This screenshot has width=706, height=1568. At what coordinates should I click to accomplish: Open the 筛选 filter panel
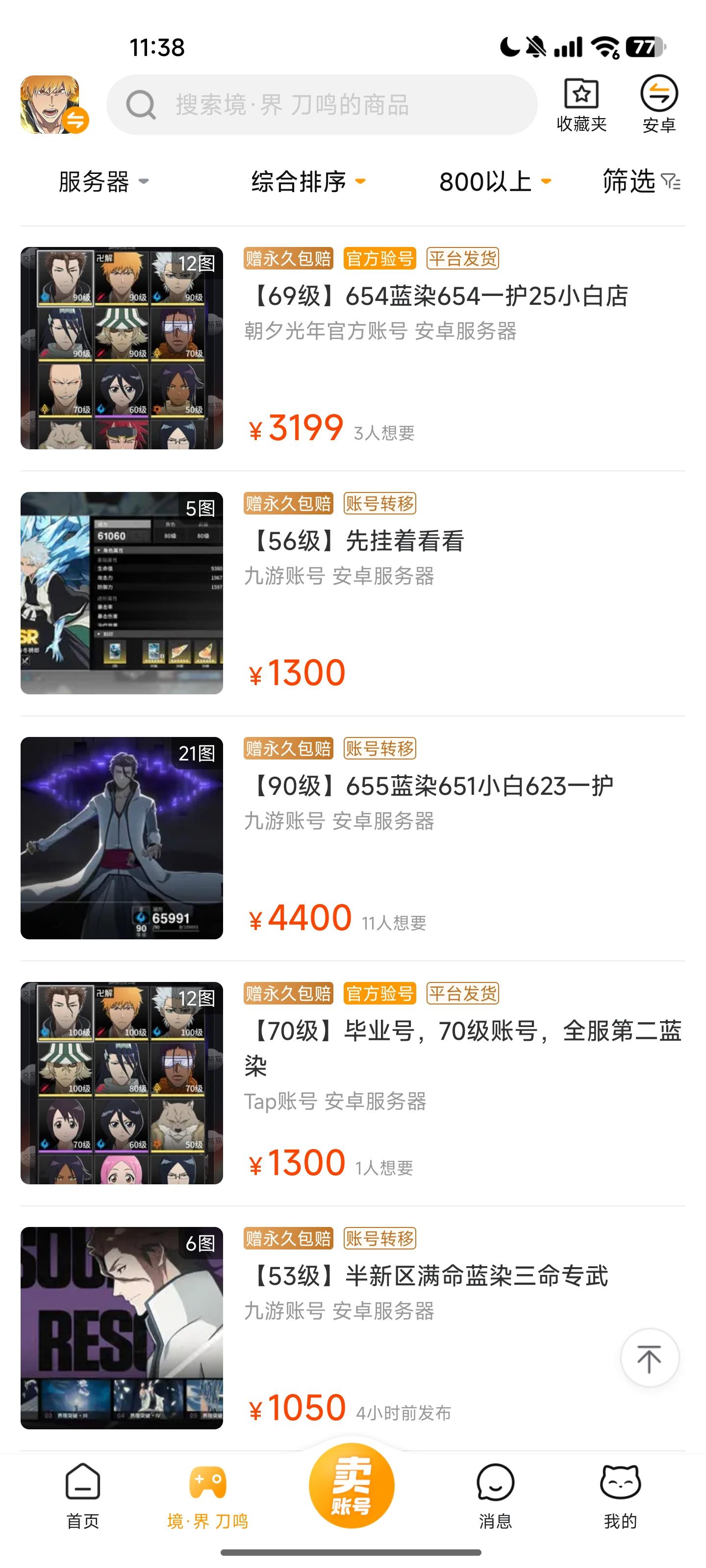[x=641, y=181]
